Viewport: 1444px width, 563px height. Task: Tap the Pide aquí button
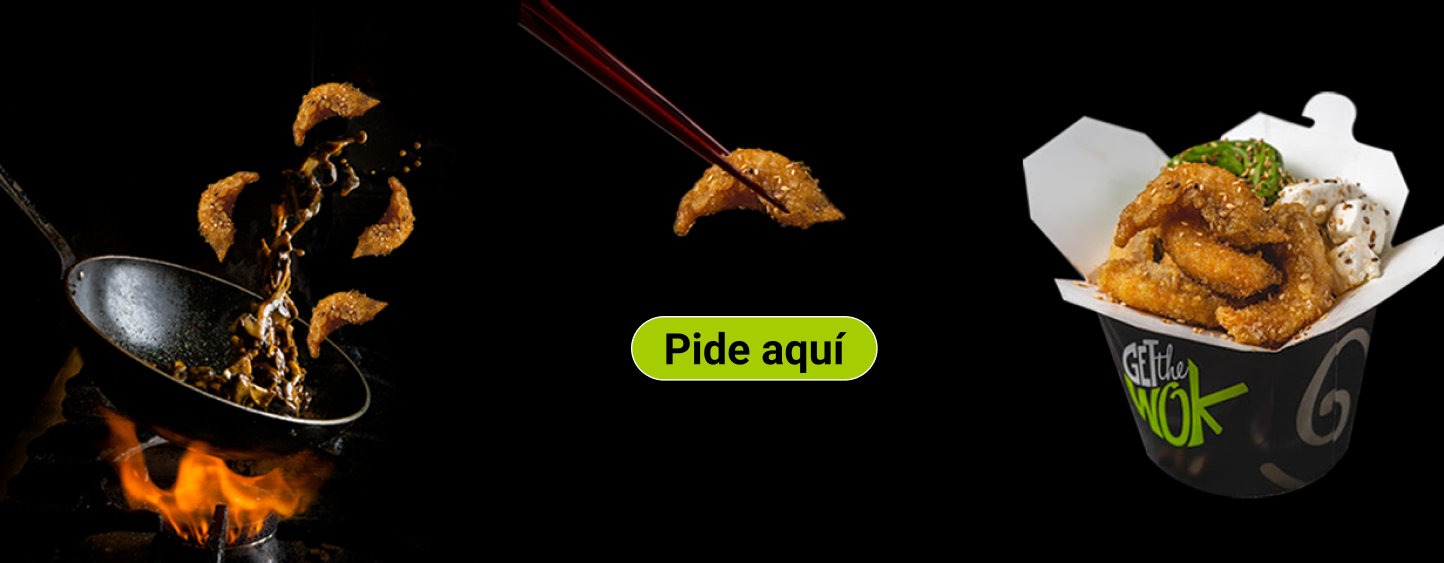[x=754, y=349]
